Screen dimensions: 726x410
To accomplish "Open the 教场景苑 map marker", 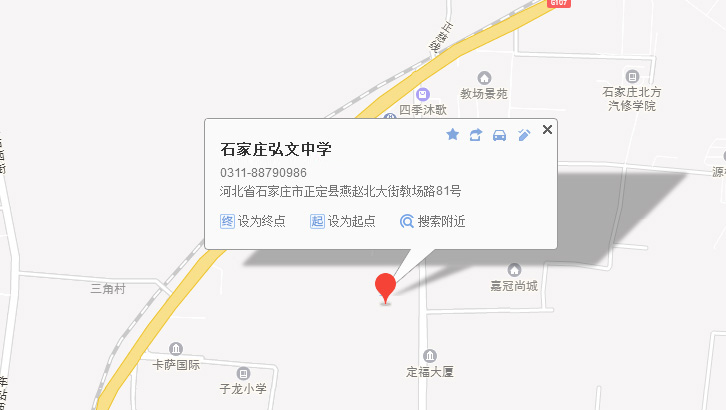I will point(484,78).
